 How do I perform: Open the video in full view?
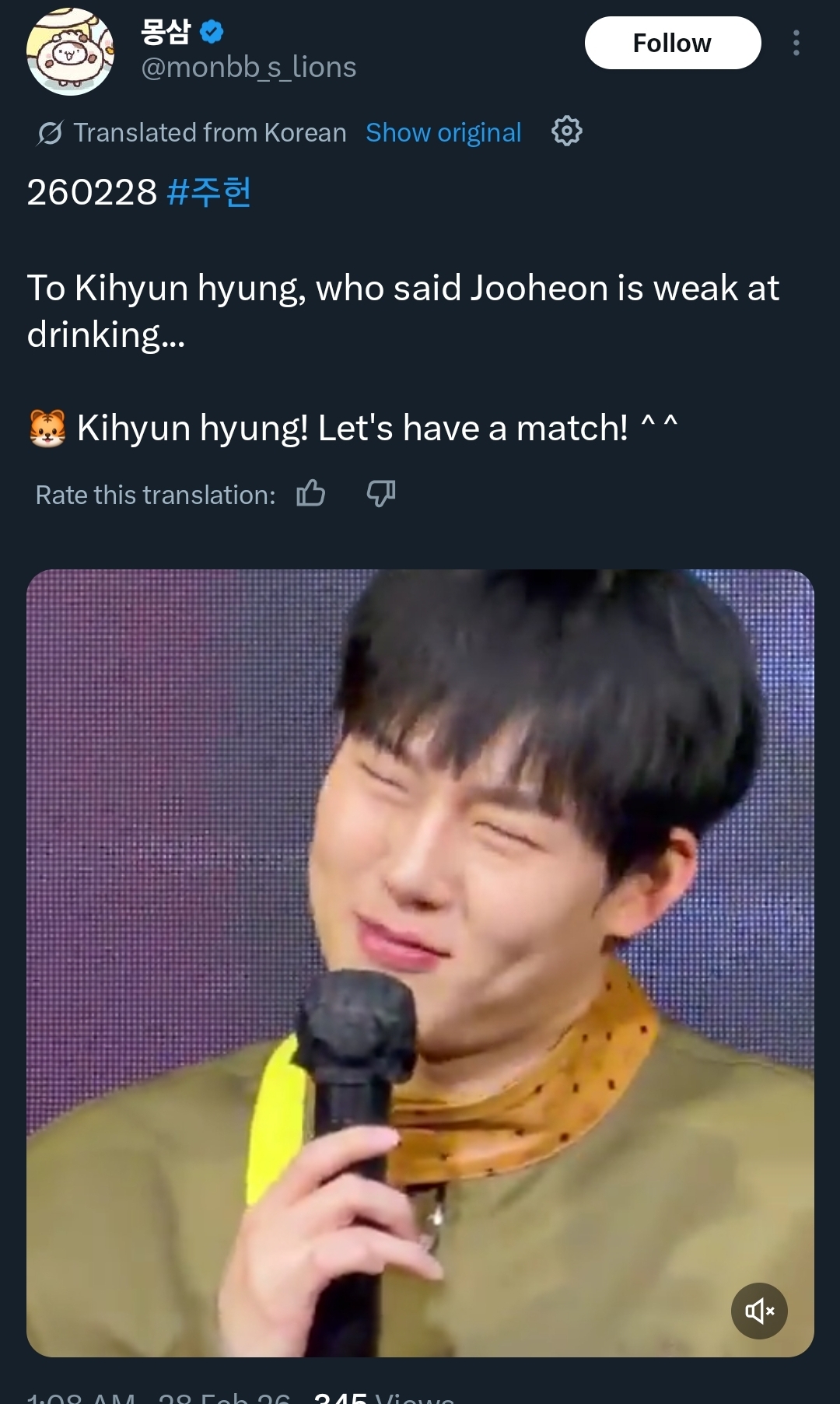420,933
